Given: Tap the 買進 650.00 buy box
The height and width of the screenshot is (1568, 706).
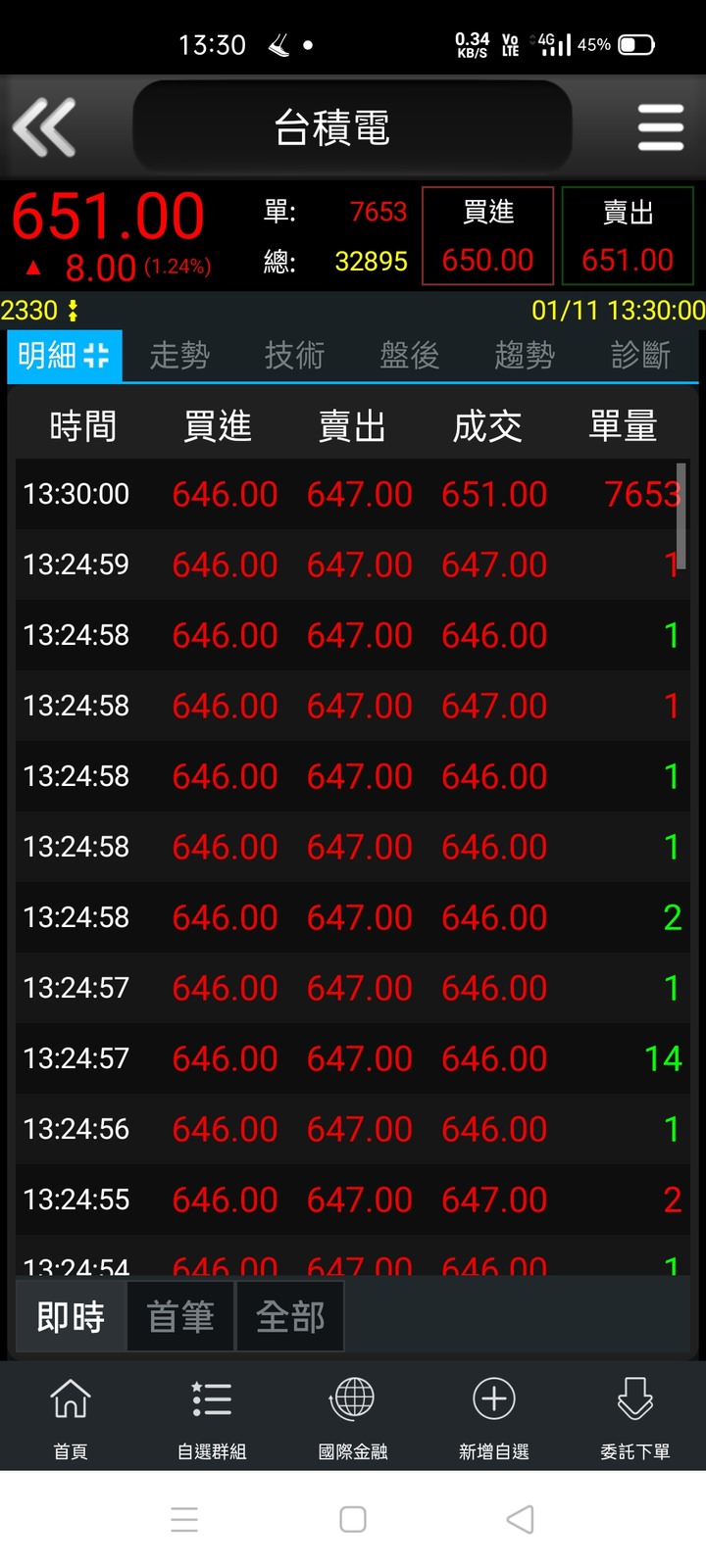Looking at the screenshot, I should pyautogui.click(x=488, y=236).
